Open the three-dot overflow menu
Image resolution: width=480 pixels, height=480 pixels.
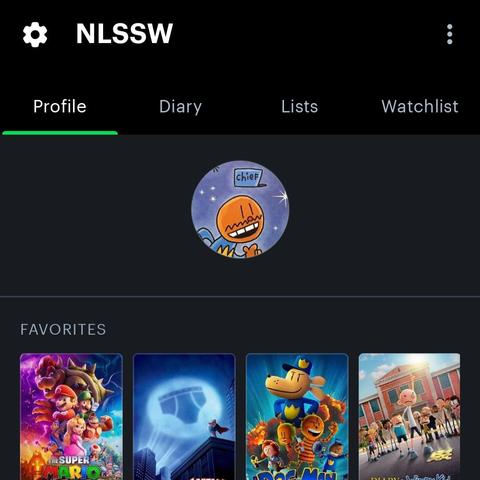450,34
